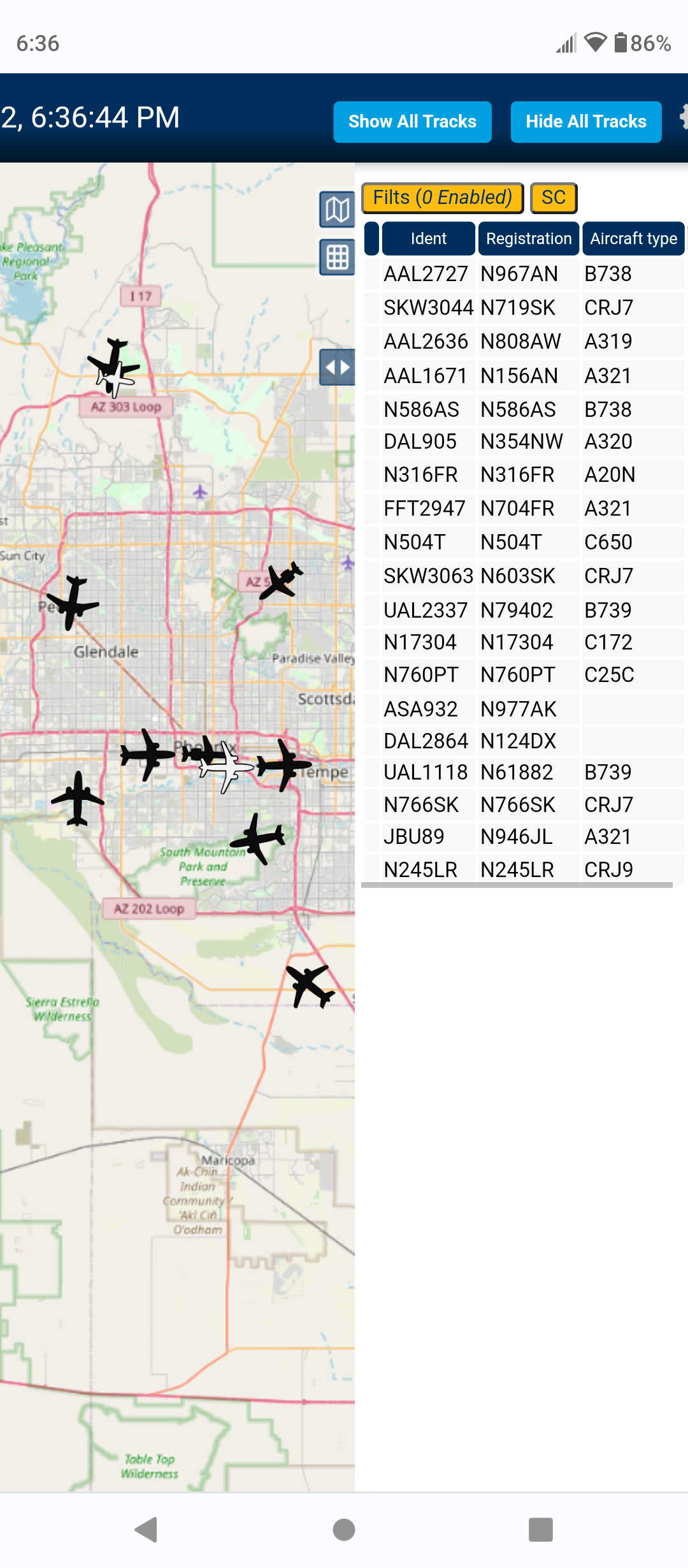Open the settings gear icon
This screenshot has height=1568, width=688.
683,117
